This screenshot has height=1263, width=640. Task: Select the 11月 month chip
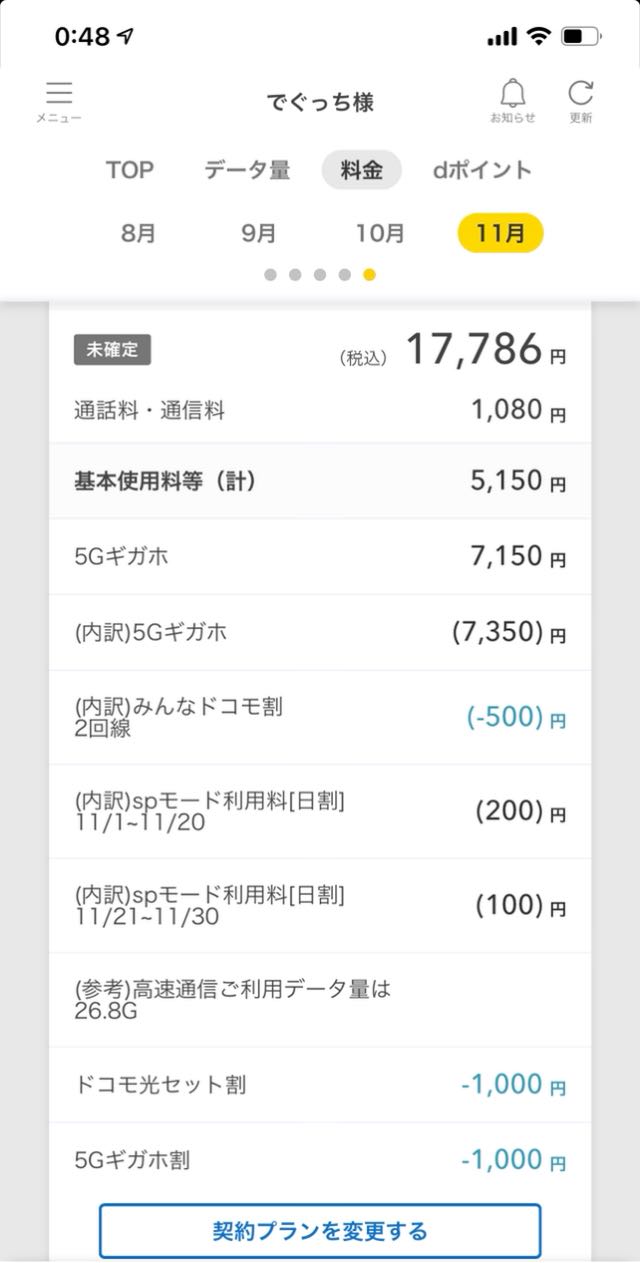tap(500, 233)
